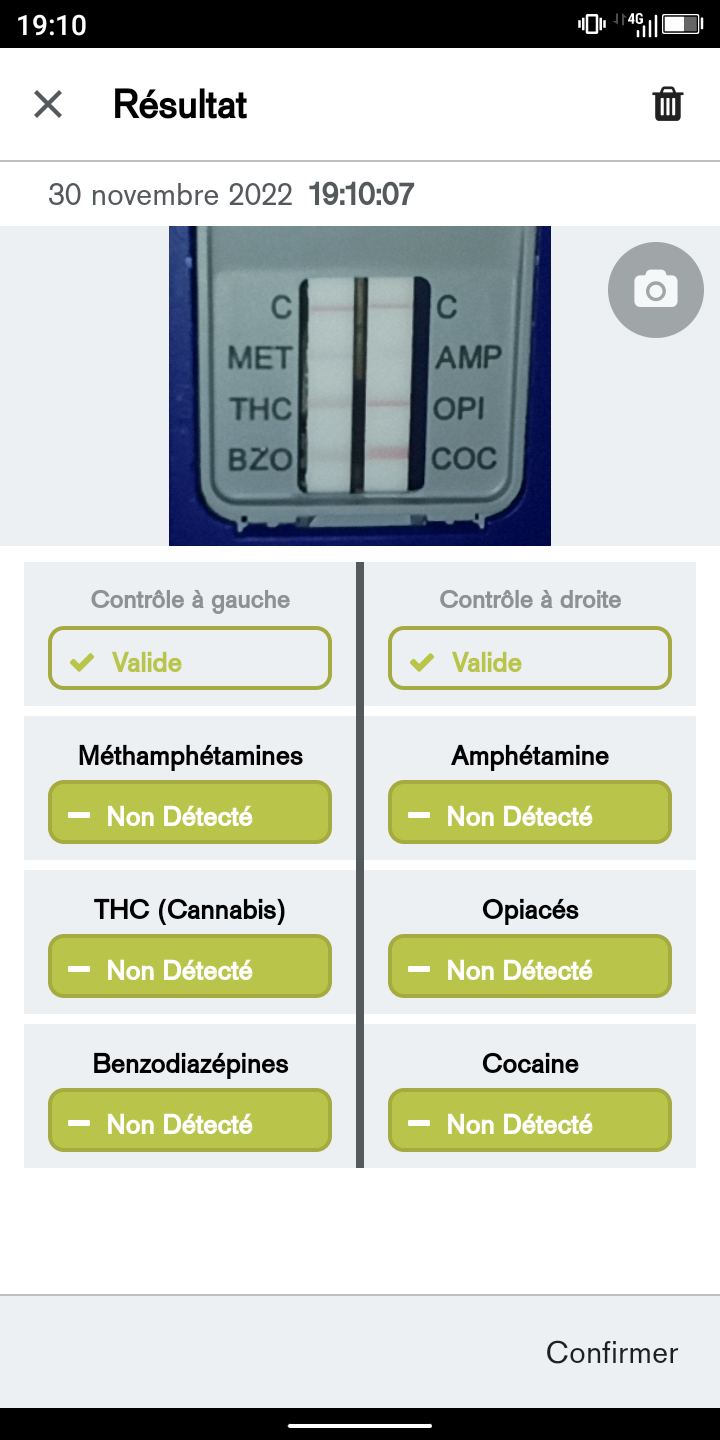Retake the test photo with camera
The width and height of the screenshot is (720, 1440).
pyautogui.click(x=655, y=290)
